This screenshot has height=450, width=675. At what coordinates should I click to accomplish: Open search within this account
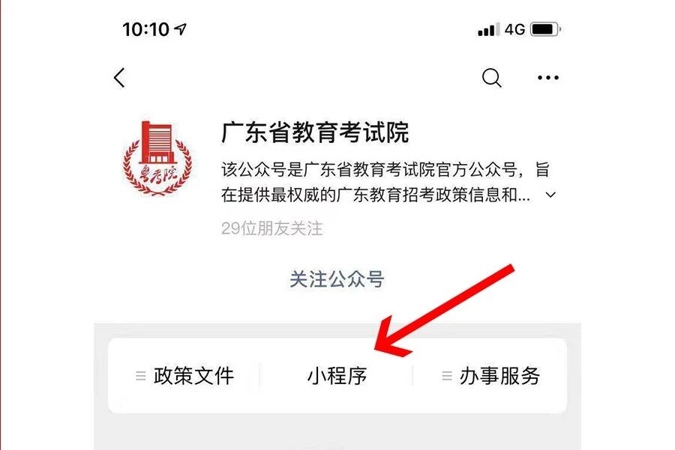492,78
